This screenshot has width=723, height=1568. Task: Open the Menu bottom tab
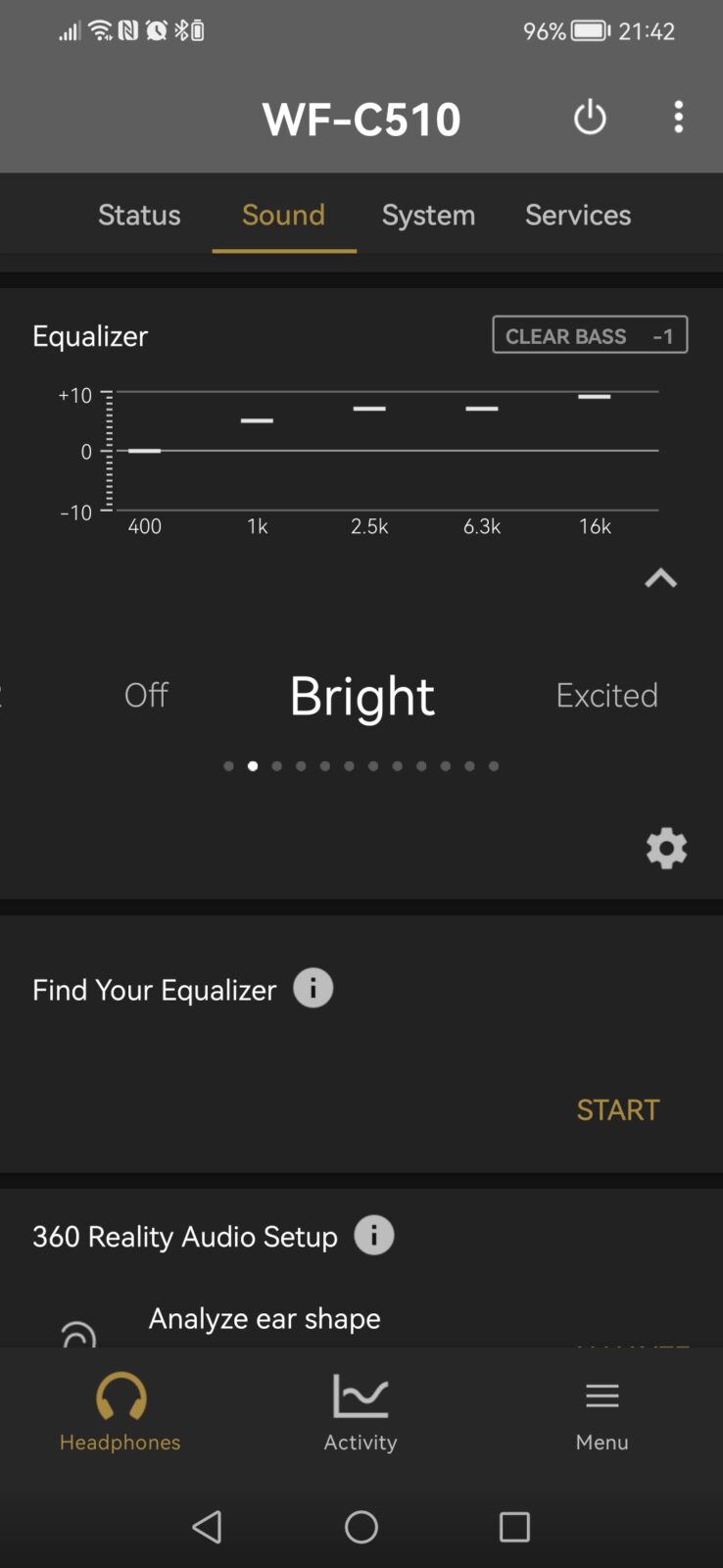(x=602, y=1413)
